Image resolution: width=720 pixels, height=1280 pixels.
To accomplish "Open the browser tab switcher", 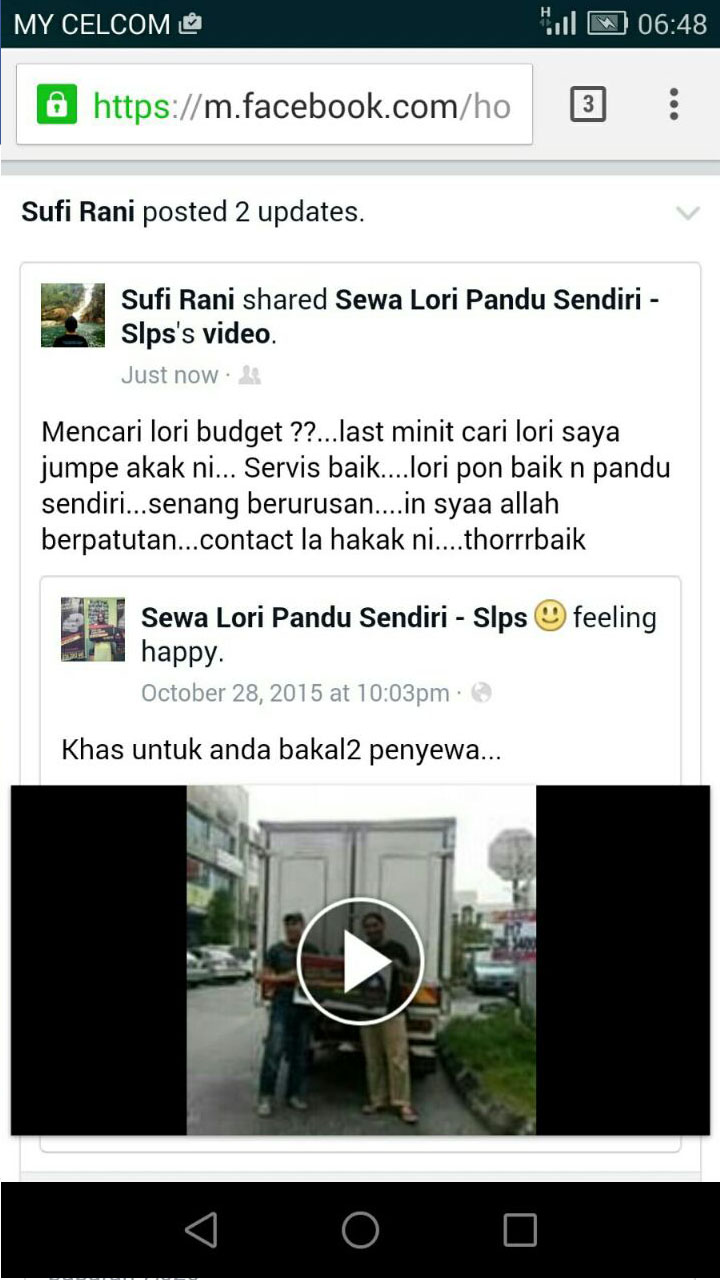I will click(x=588, y=104).
